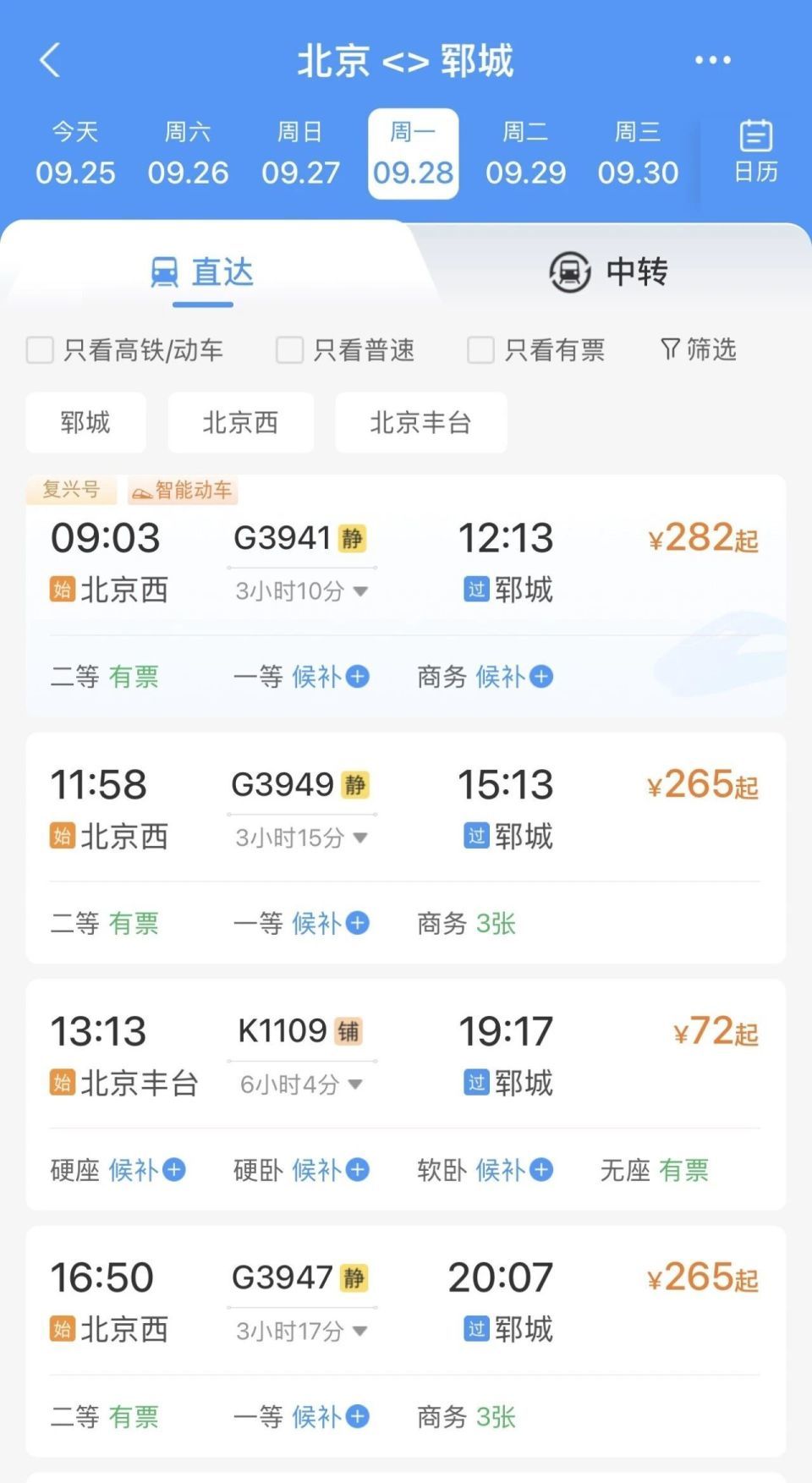Go back using the top-left arrow
Image resolution: width=812 pixels, height=1483 pixels.
[x=50, y=61]
